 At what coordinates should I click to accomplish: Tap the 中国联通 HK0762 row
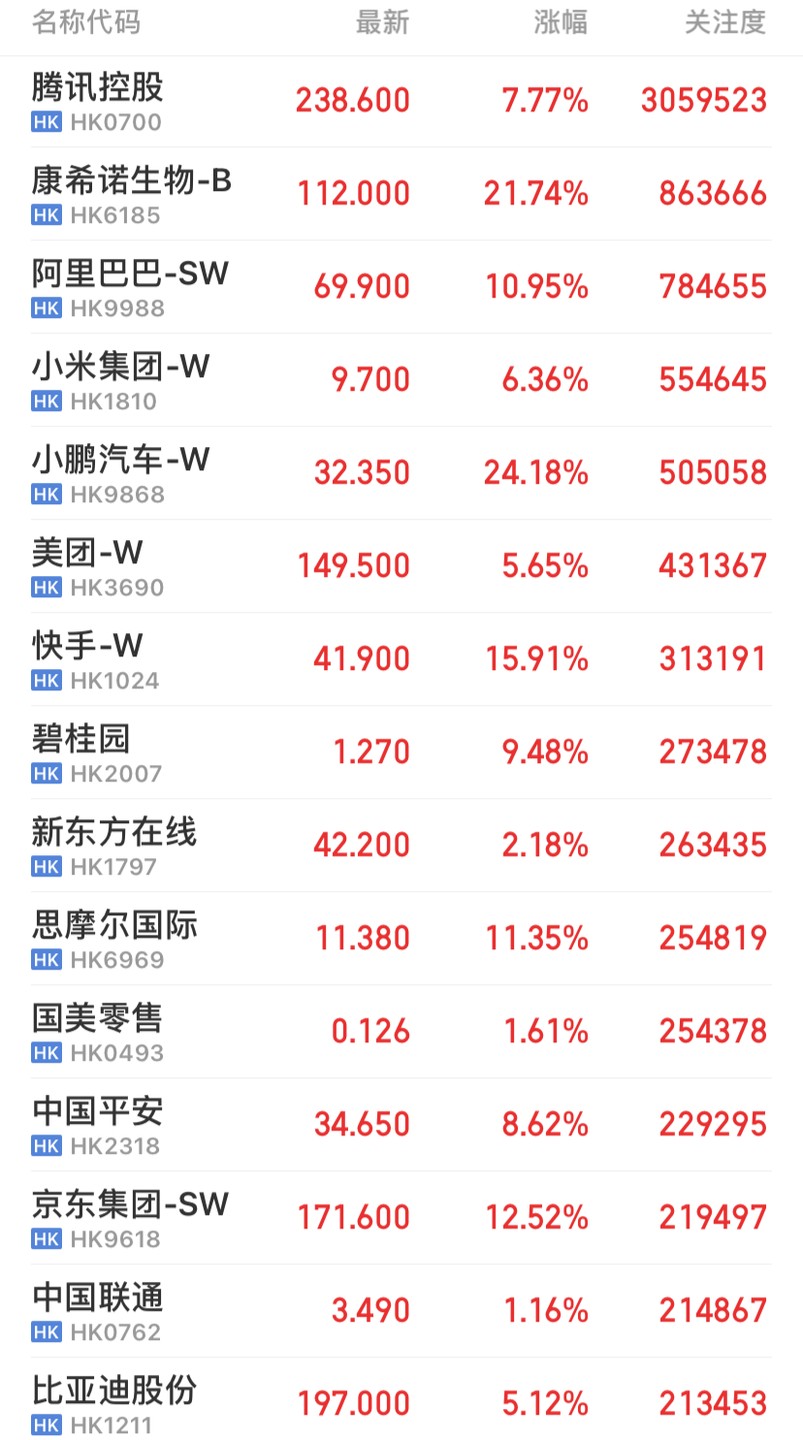pyautogui.click(x=400, y=1310)
